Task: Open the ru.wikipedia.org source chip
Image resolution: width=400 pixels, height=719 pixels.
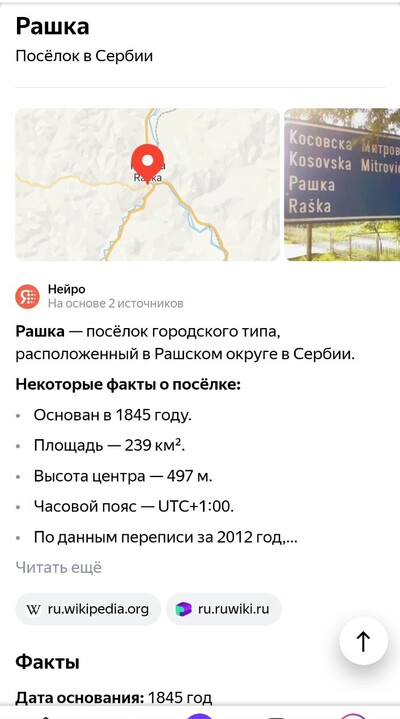Action: coord(88,609)
